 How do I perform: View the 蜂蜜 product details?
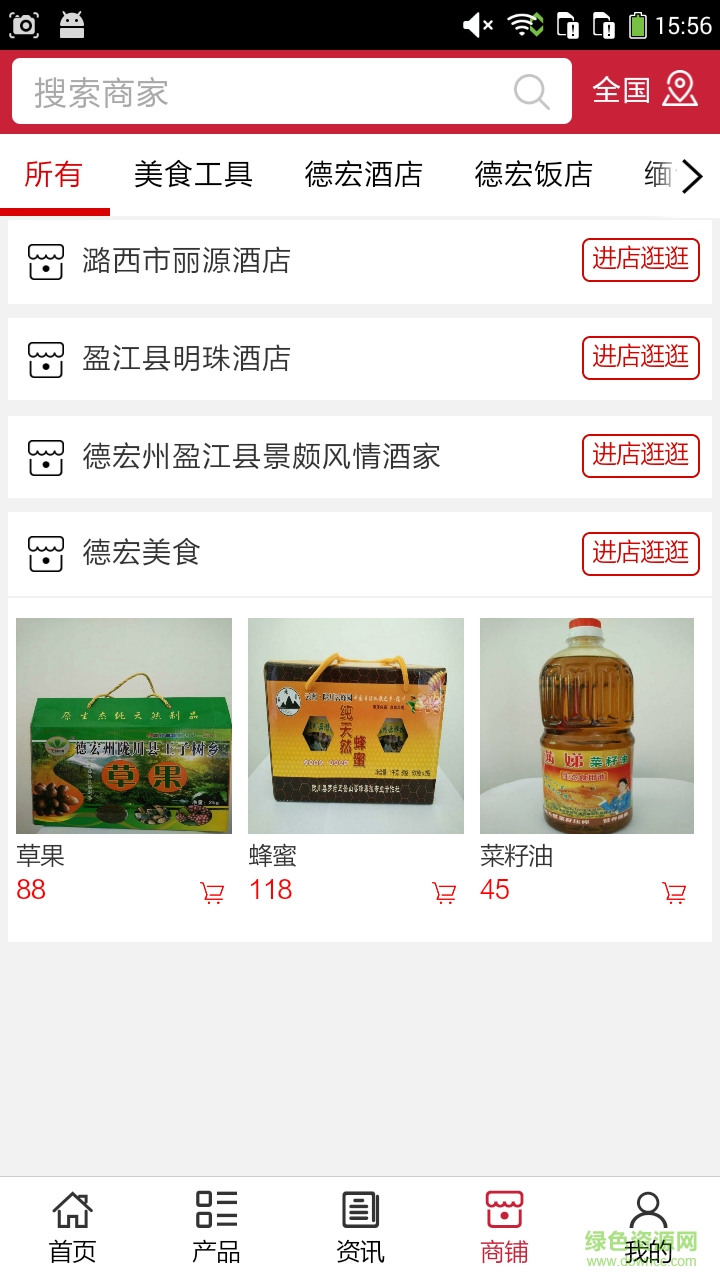click(356, 726)
